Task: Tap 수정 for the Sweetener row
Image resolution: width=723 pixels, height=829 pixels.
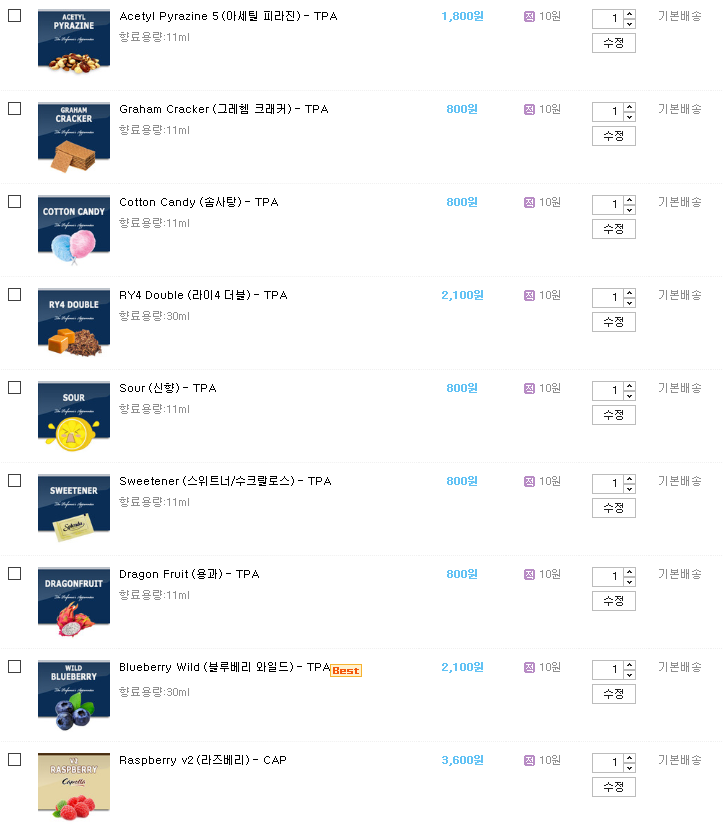Action: click(613, 508)
